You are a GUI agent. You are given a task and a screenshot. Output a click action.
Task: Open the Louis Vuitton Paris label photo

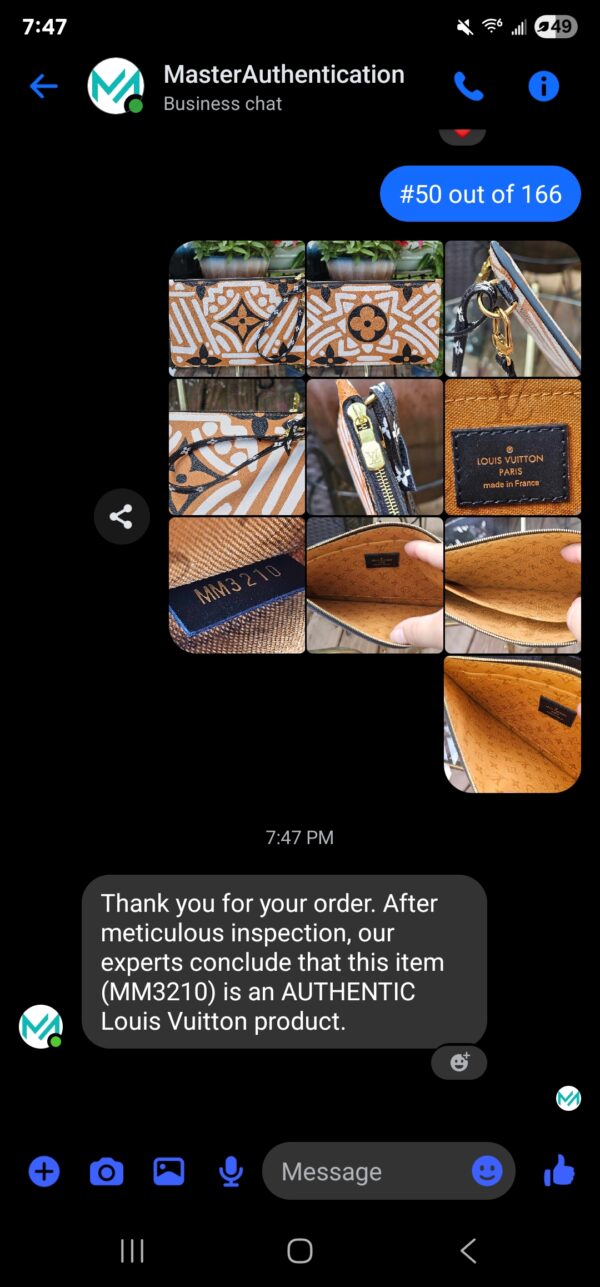click(512, 447)
